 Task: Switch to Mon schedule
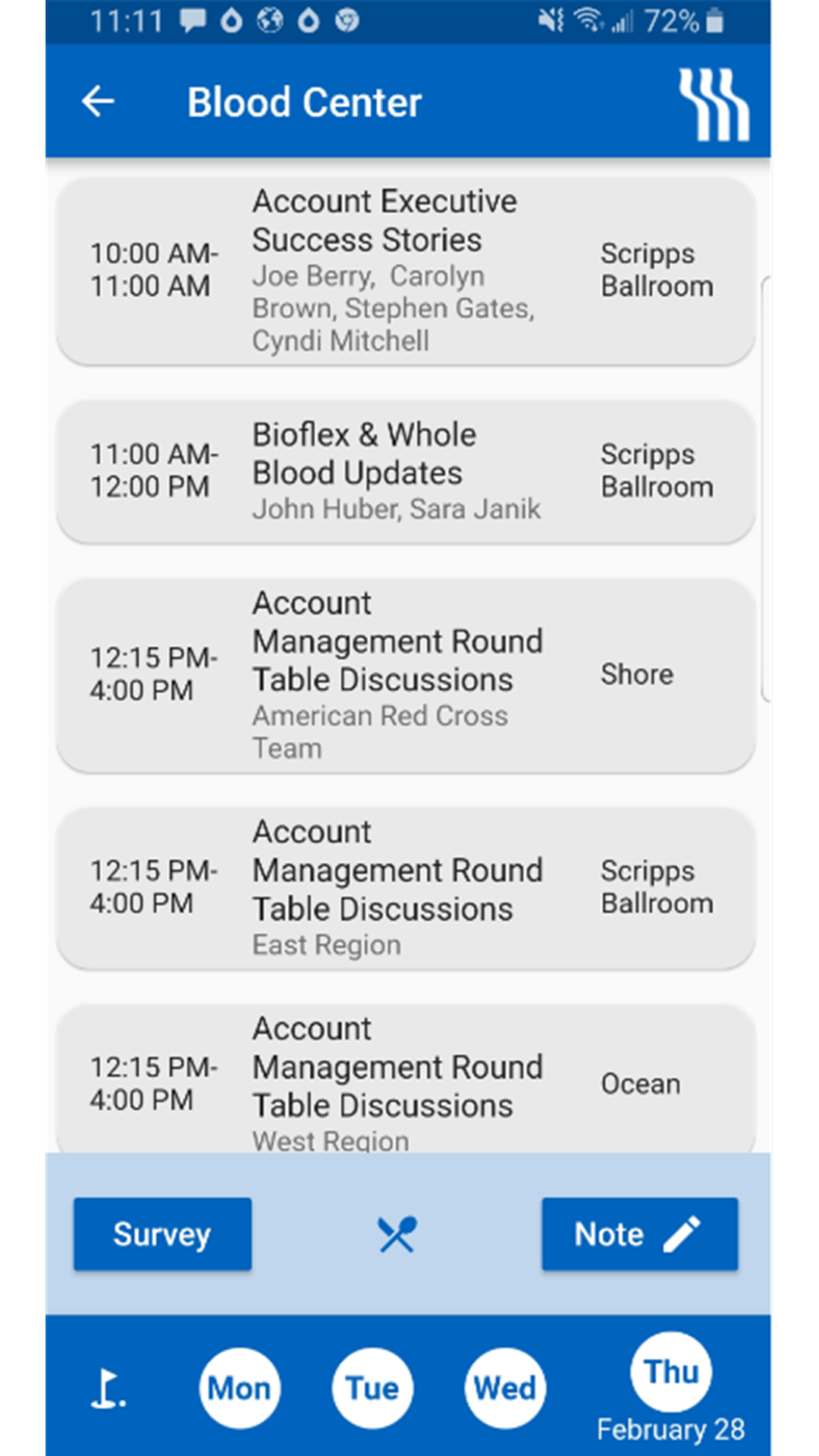(240, 1389)
